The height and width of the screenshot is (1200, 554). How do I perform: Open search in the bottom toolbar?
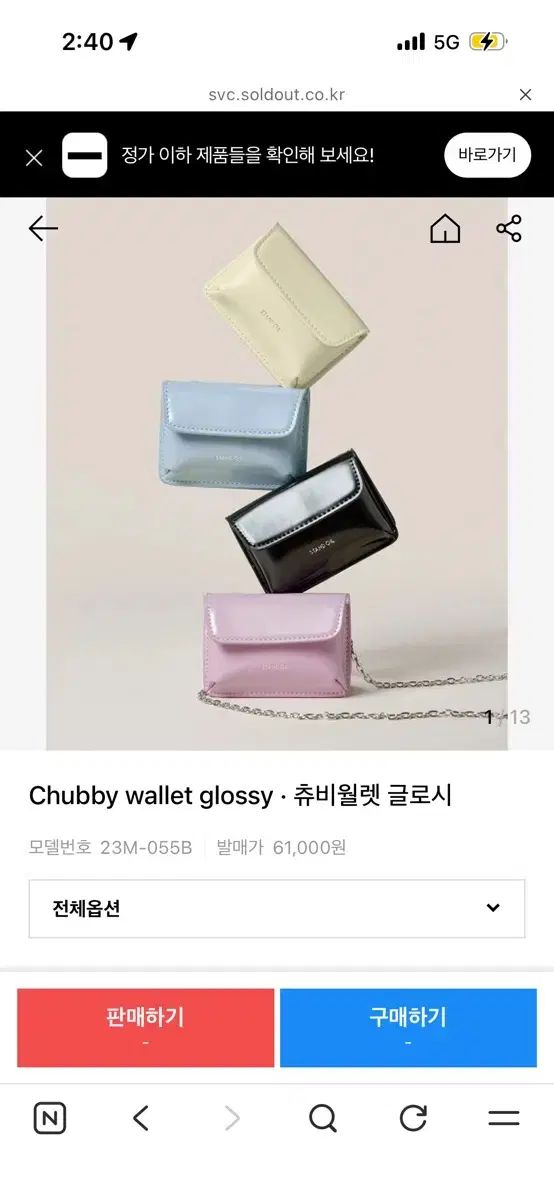coord(322,1118)
